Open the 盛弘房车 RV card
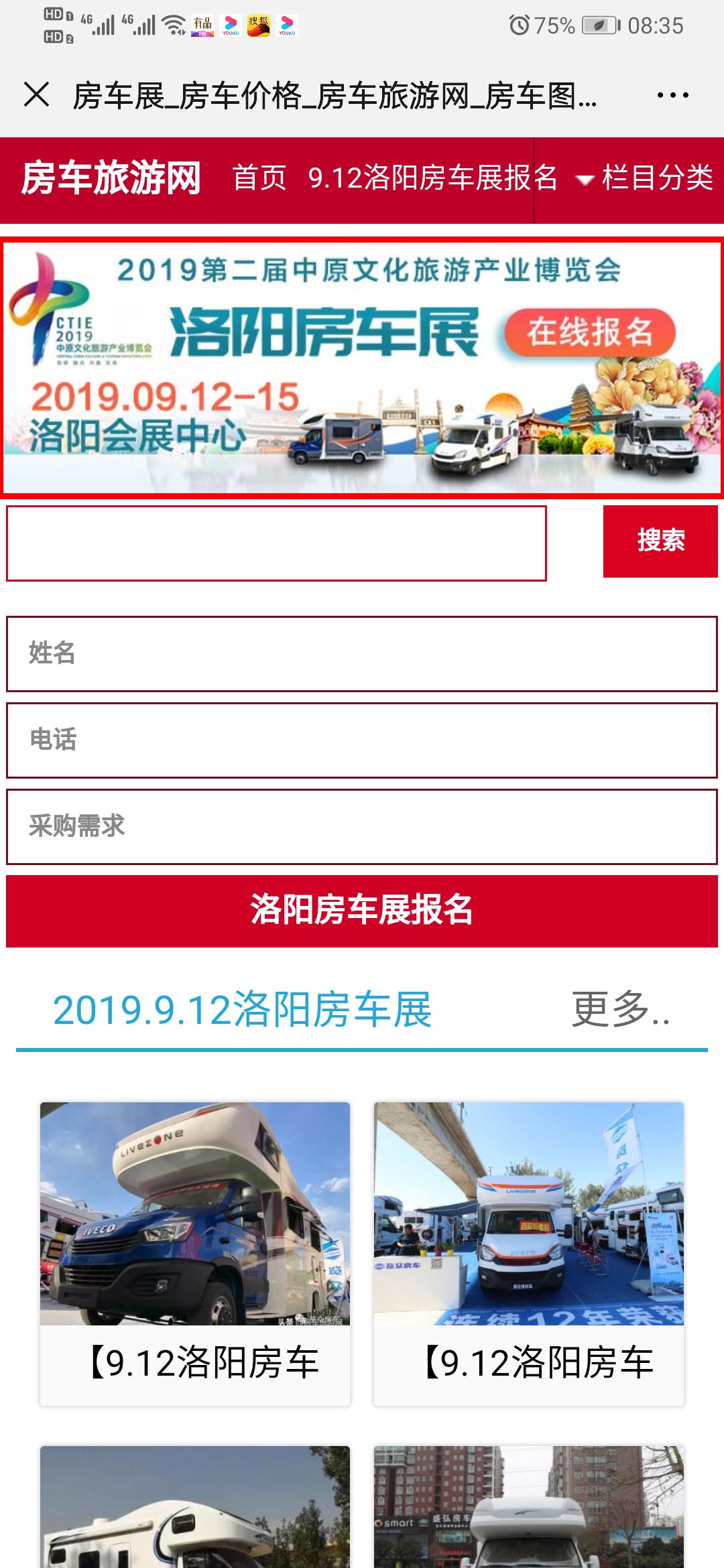The image size is (724, 1568). click(x=529, y=1508)
